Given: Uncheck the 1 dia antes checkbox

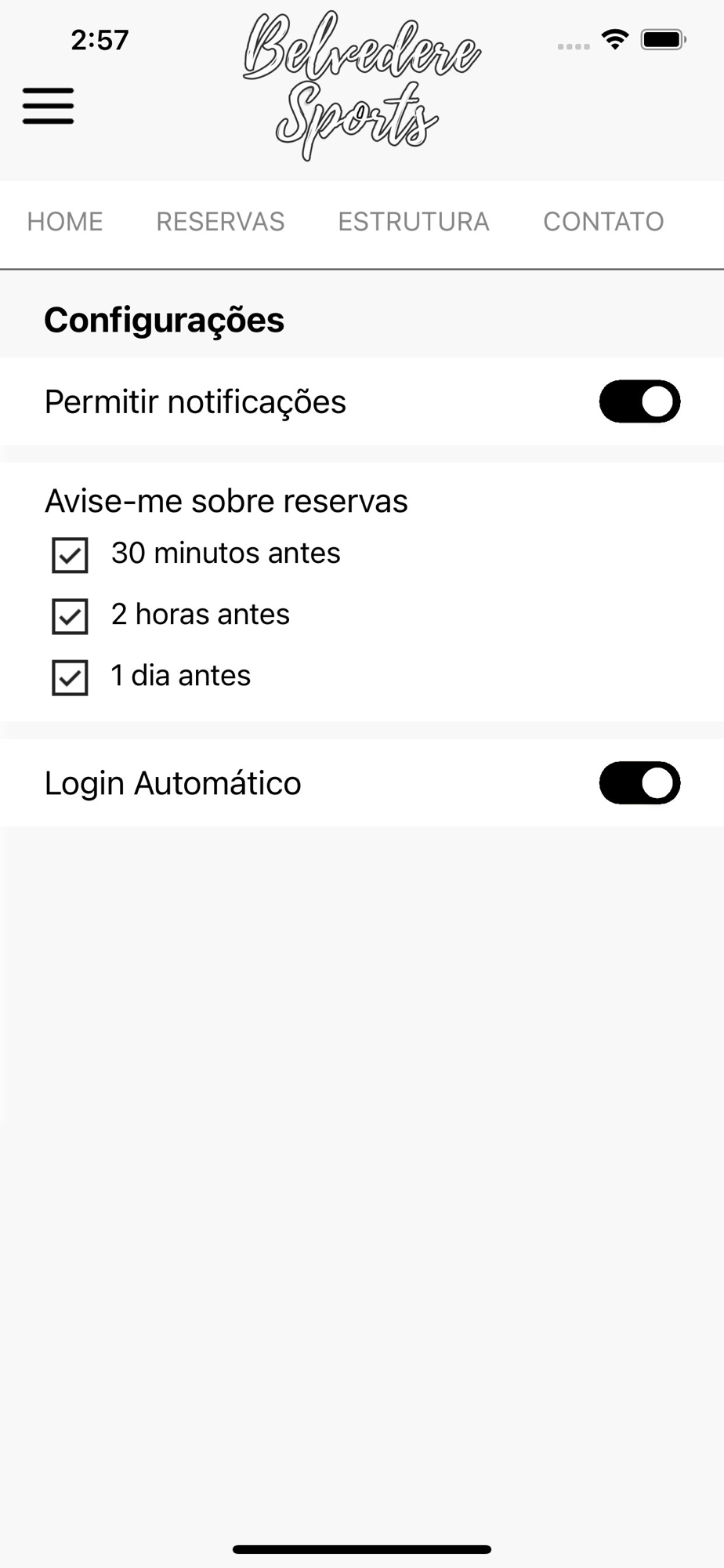Looking at the screenshot, I should (x=70, y=677).
